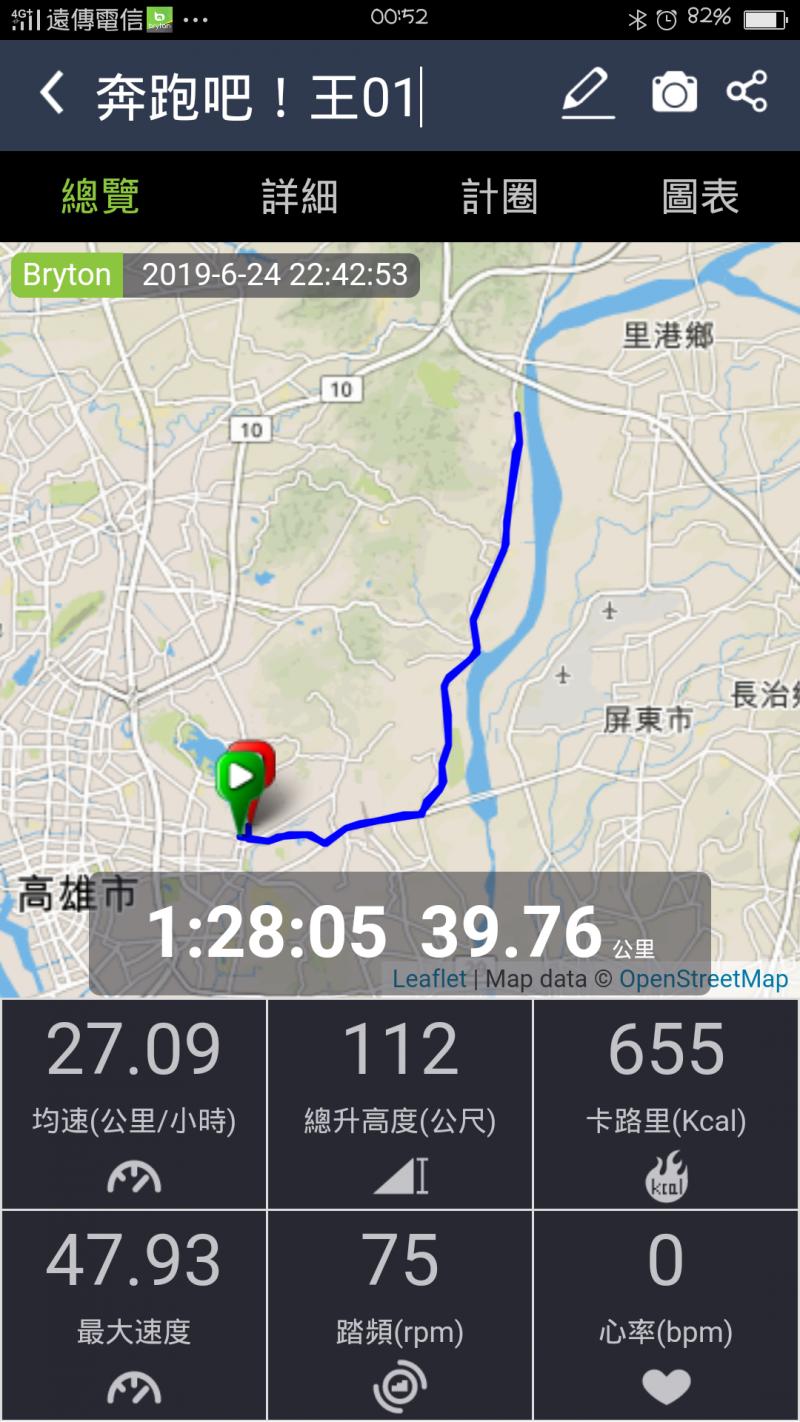Share this ride activity

pos(747,93)
